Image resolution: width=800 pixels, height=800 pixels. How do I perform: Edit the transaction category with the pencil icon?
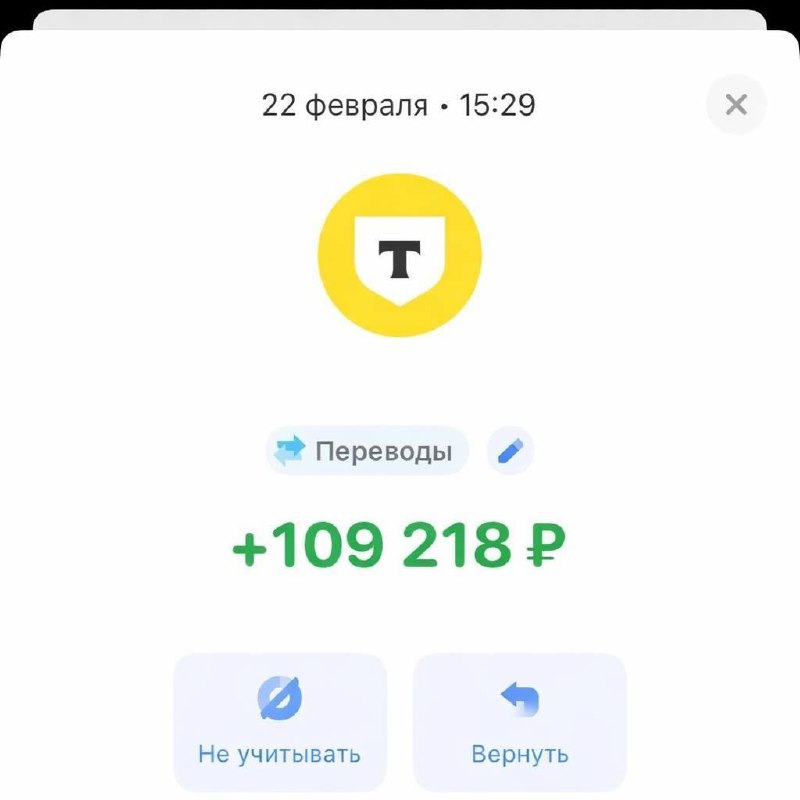[x=510, y=452]
